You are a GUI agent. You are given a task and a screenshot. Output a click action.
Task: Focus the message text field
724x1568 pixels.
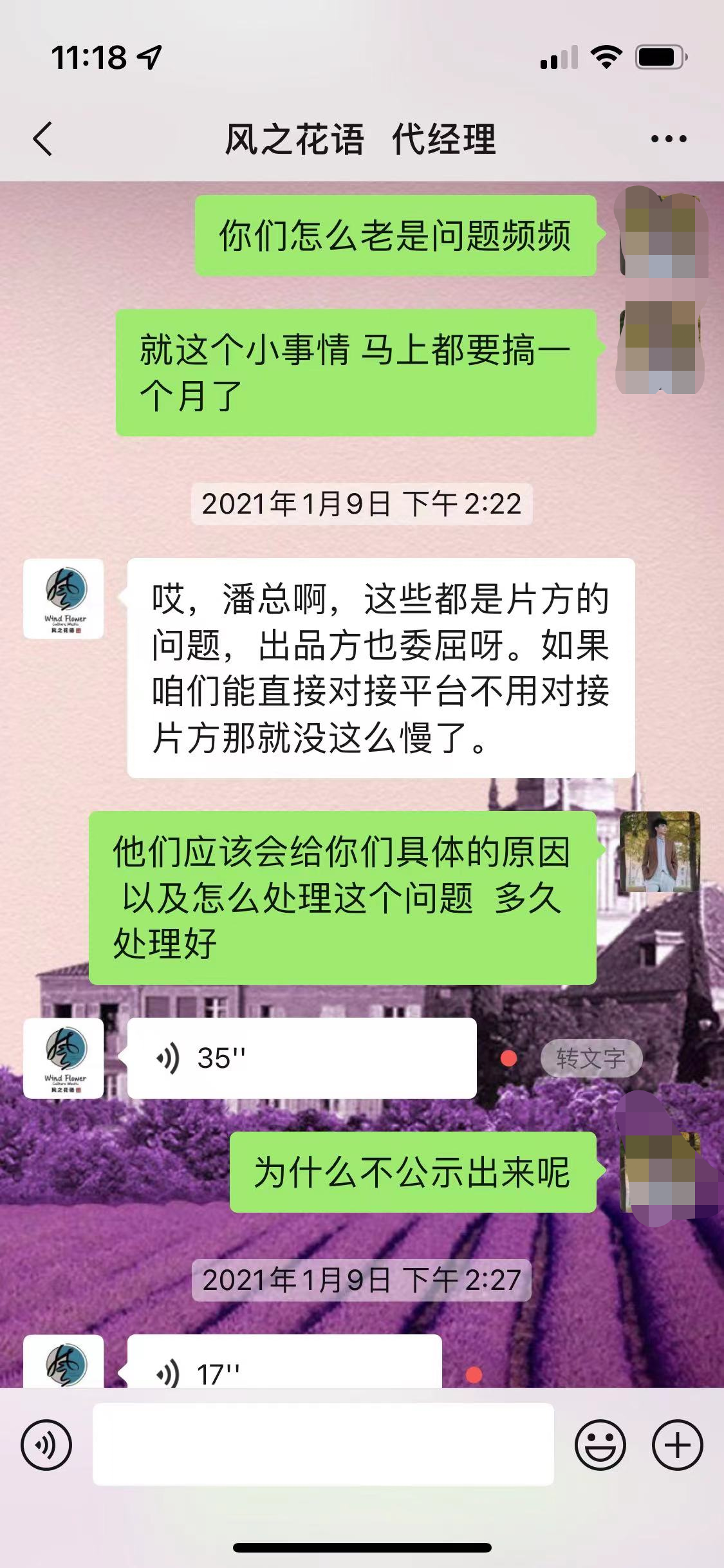pyautogui.click(x=323, y=1445)
